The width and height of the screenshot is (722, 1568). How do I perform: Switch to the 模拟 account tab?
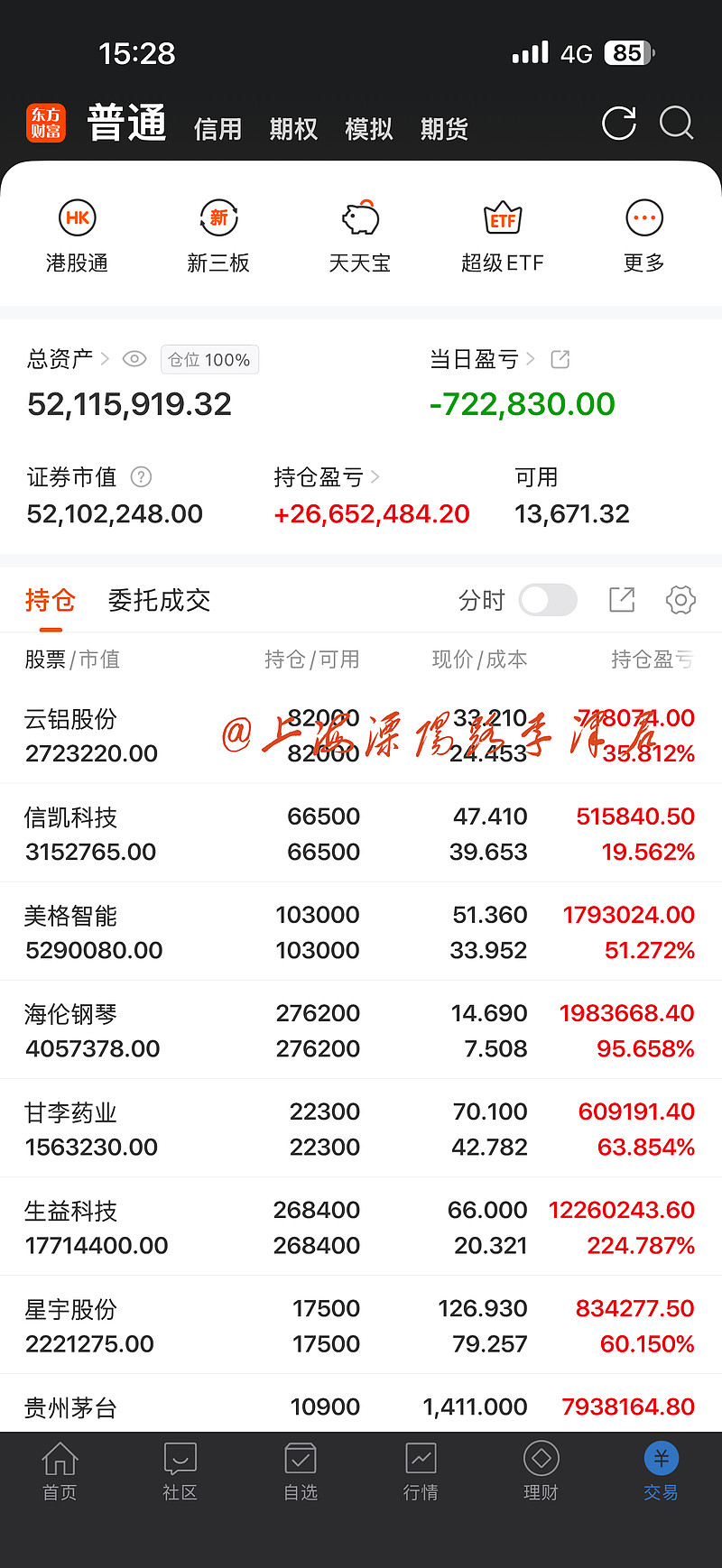point(368,129)
